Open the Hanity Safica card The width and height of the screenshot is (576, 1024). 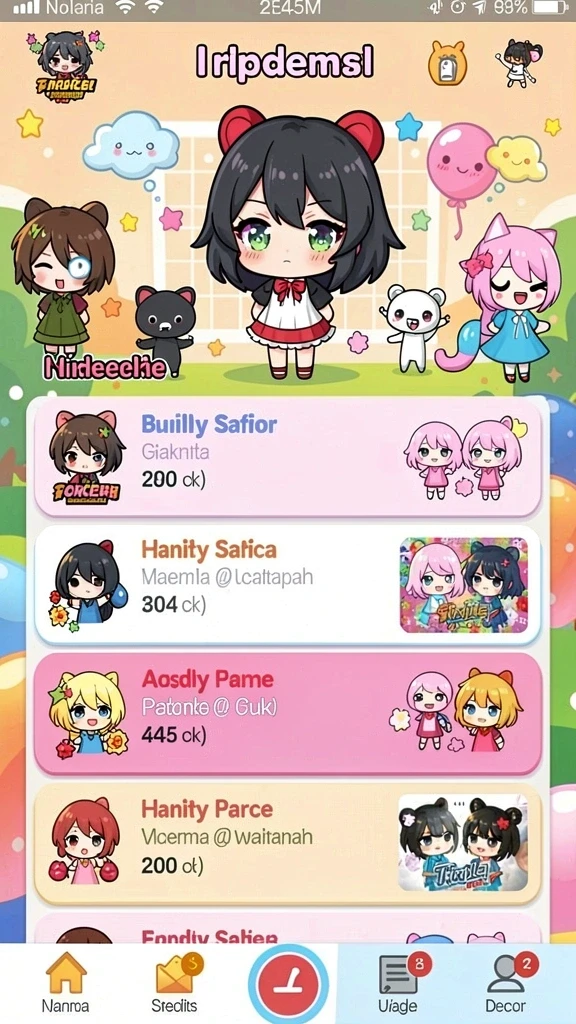coord(288,584)
